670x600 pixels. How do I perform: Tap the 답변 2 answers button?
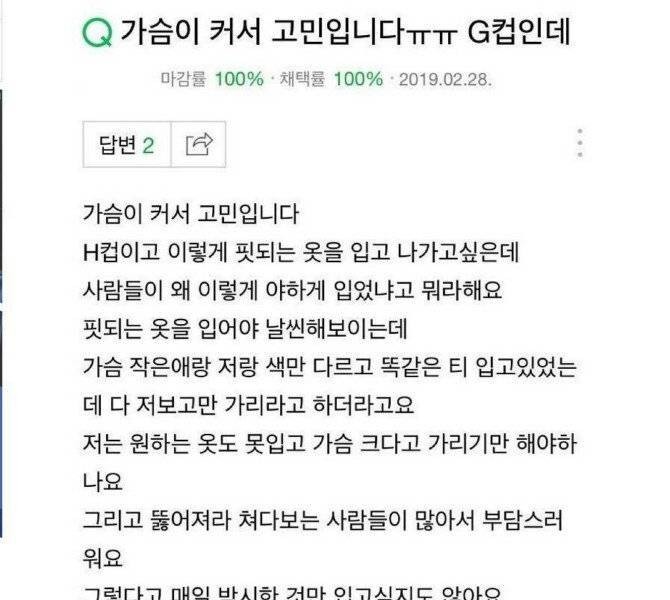(x=127, y=145)
